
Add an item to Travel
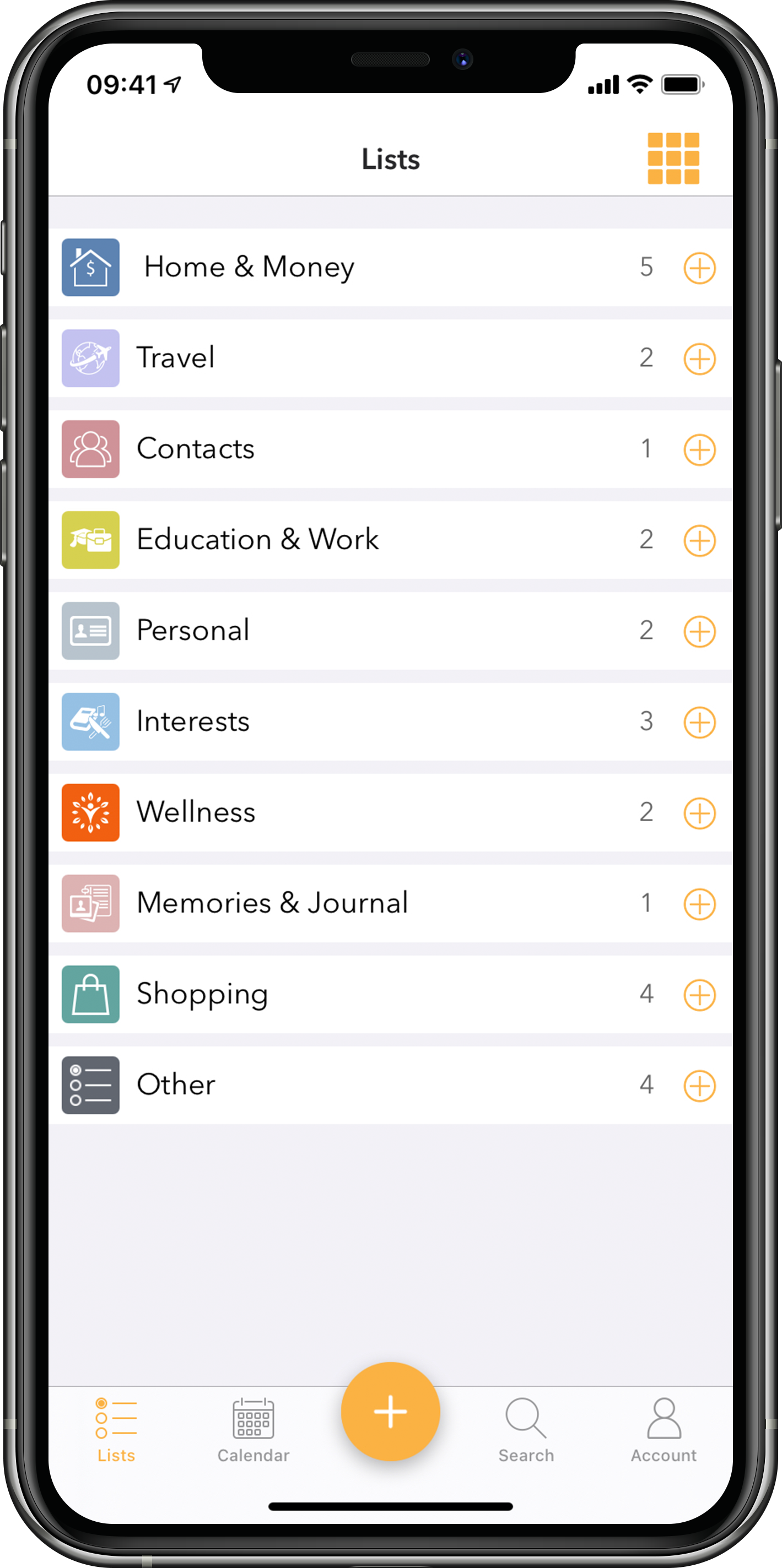pyautogui.click(x=699, y=359)
